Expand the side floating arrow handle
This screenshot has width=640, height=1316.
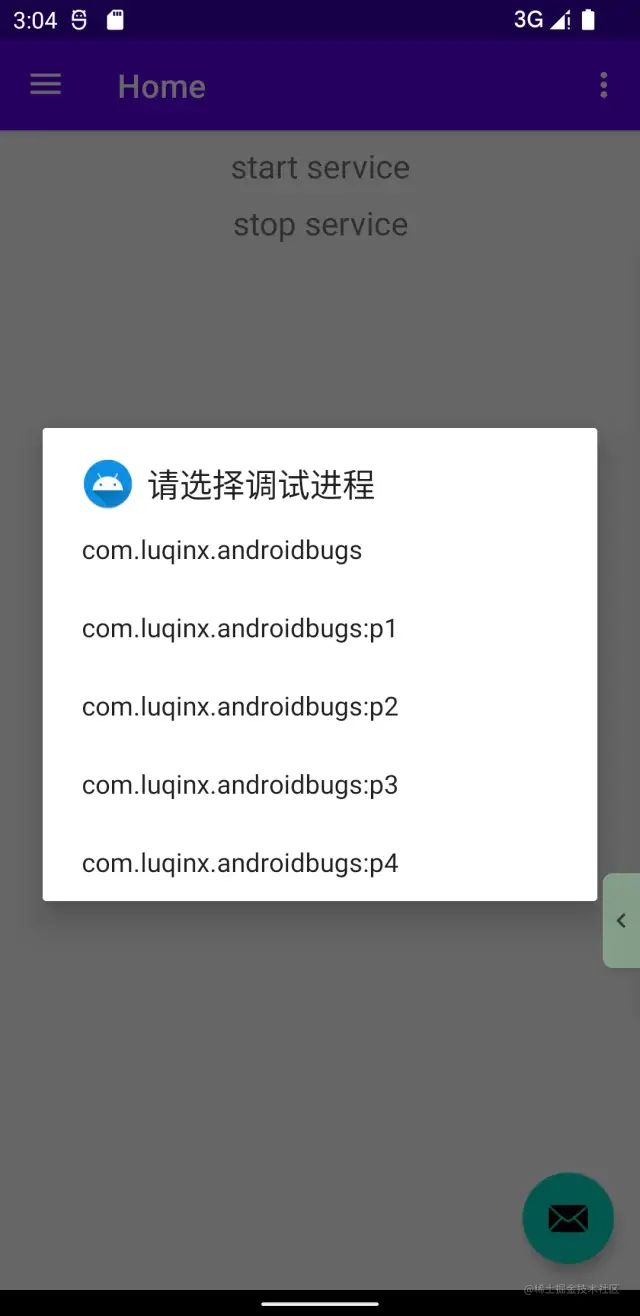pyautogui.click(x=621, y=921)
